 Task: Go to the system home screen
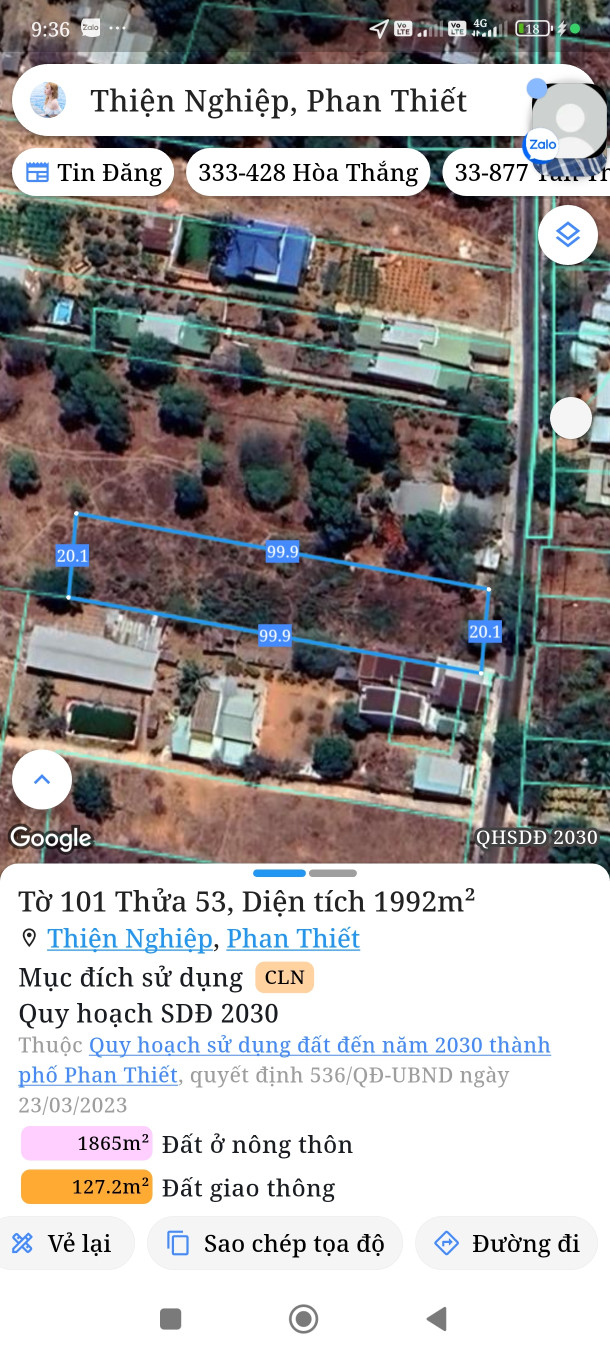point(304,1319)
